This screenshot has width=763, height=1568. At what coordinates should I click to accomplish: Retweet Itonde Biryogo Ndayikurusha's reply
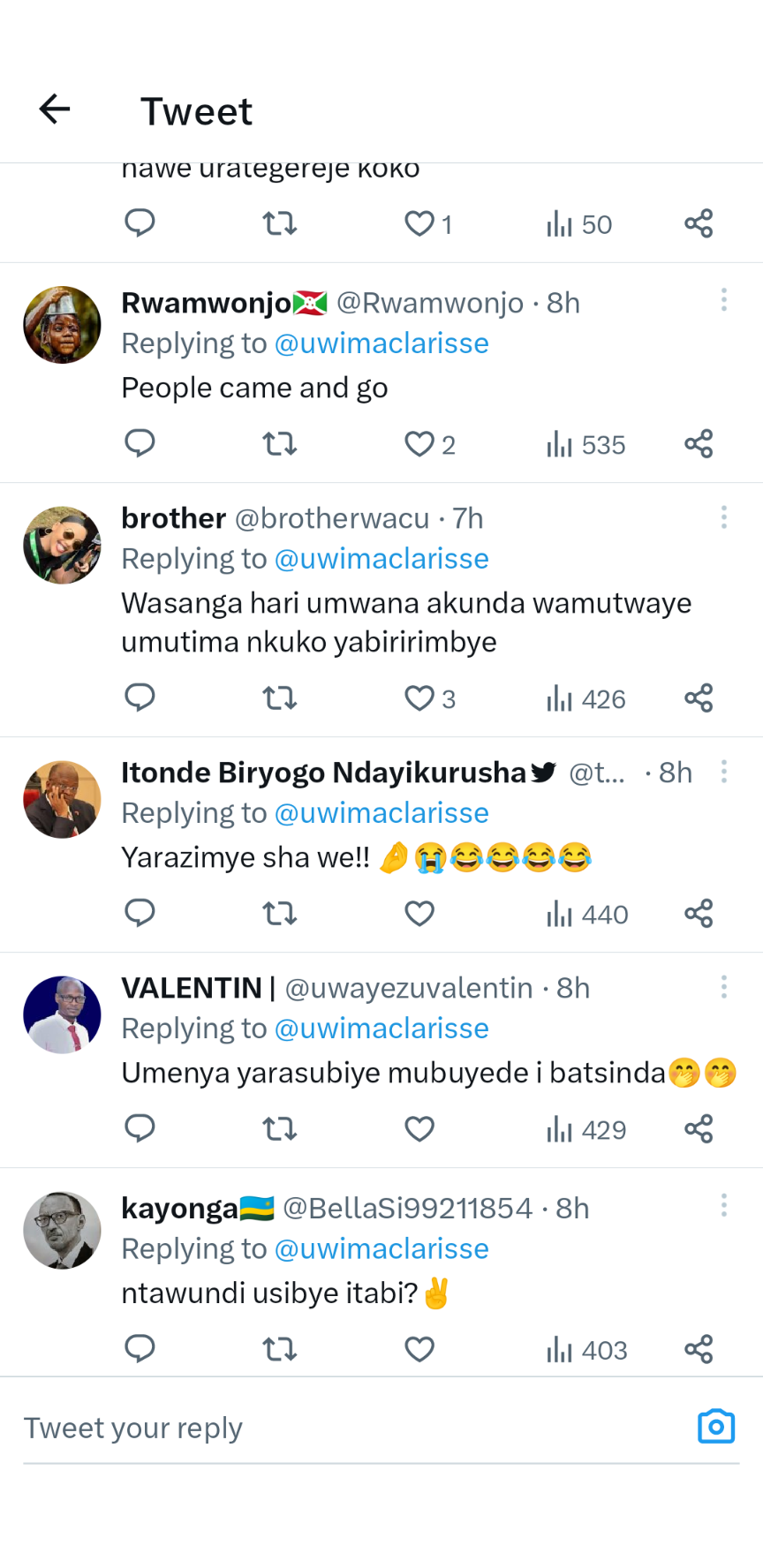280,913
